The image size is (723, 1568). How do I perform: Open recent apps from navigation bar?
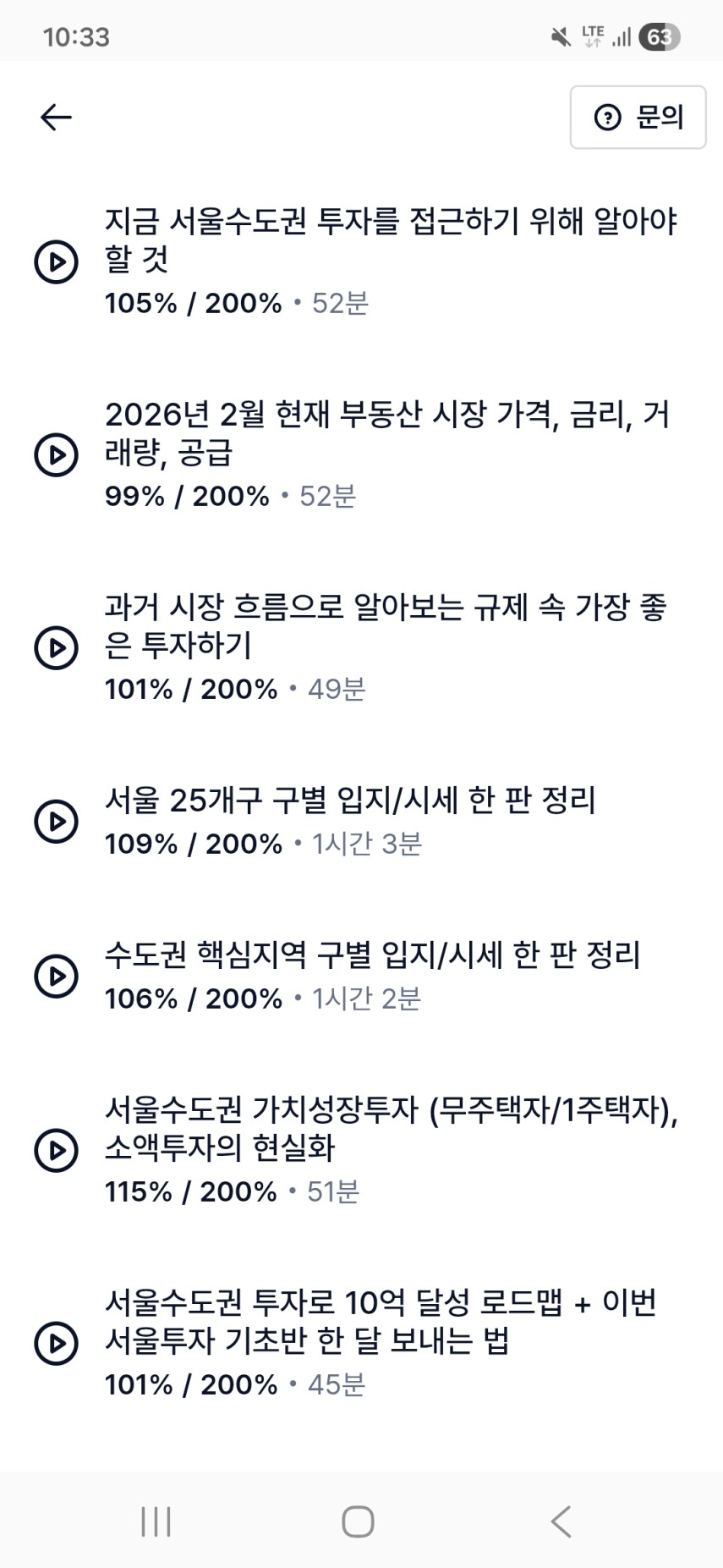[156, 1521]
